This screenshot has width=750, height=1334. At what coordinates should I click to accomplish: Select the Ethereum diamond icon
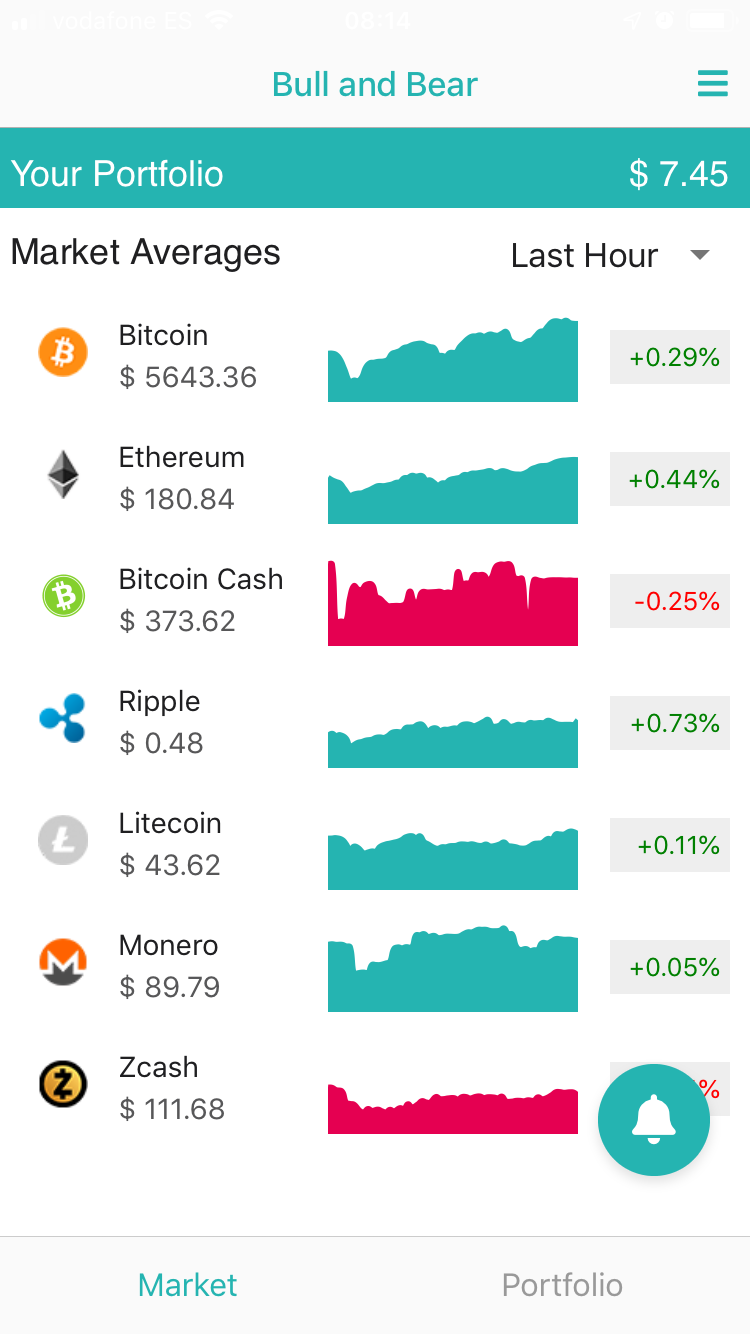pos(62,474)
